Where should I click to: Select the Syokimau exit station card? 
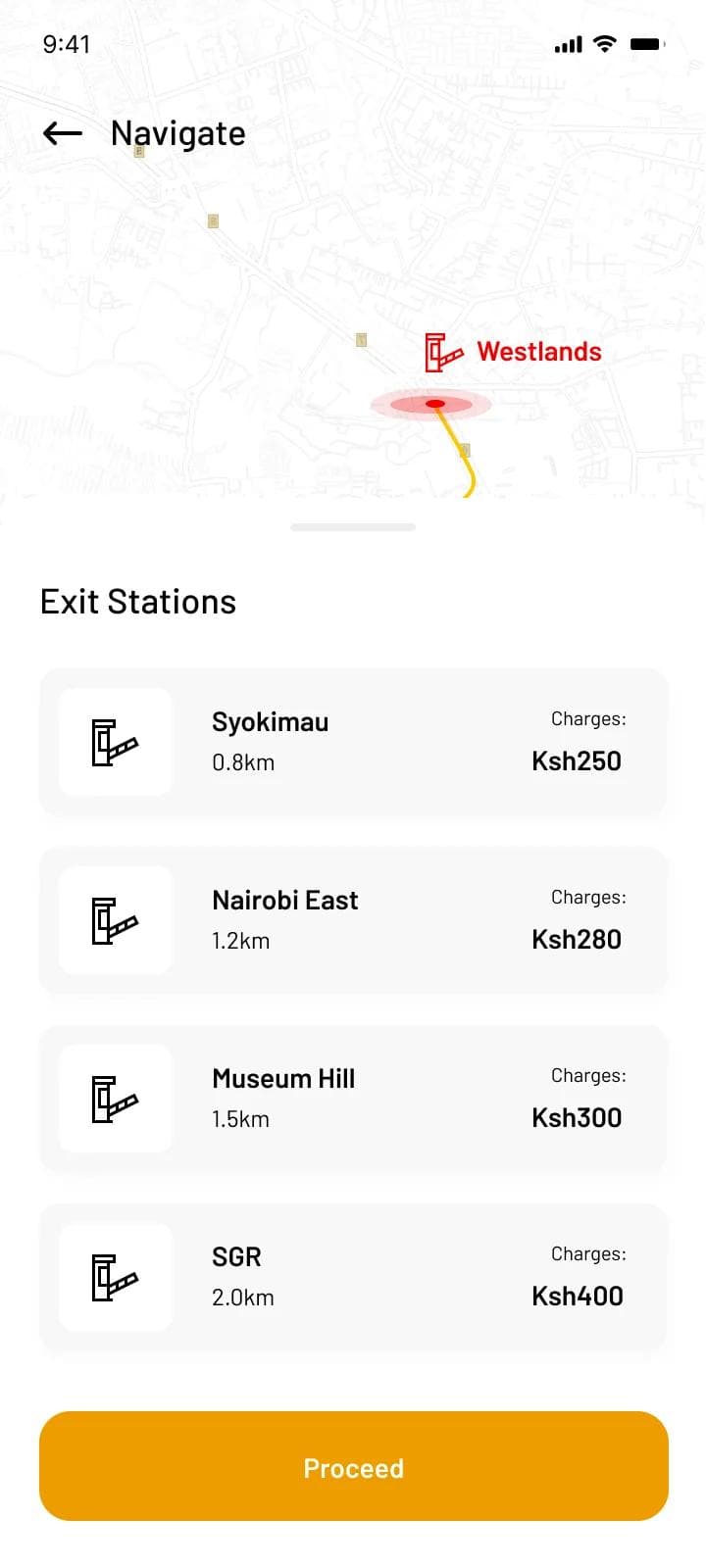(x=353, y=742)
